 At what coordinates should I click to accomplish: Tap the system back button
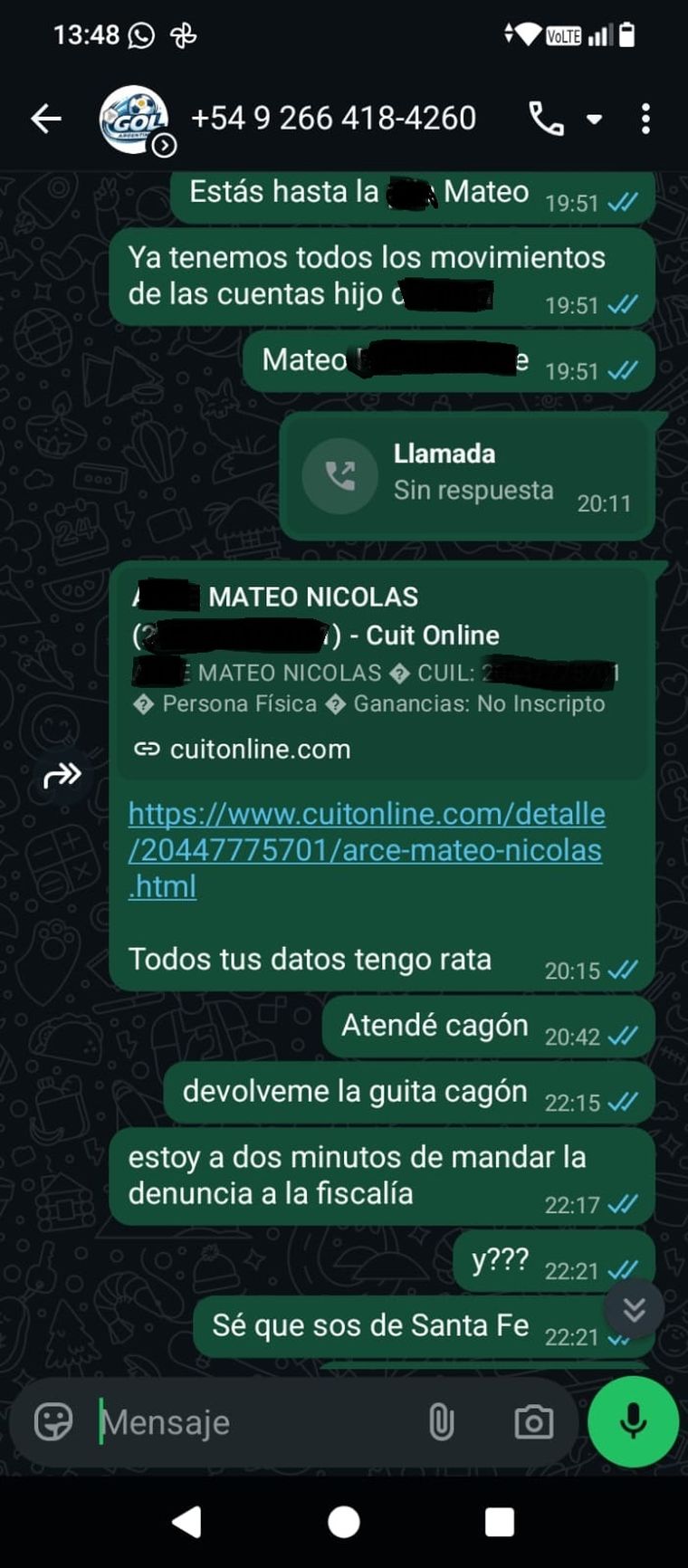click(186, 1522)
